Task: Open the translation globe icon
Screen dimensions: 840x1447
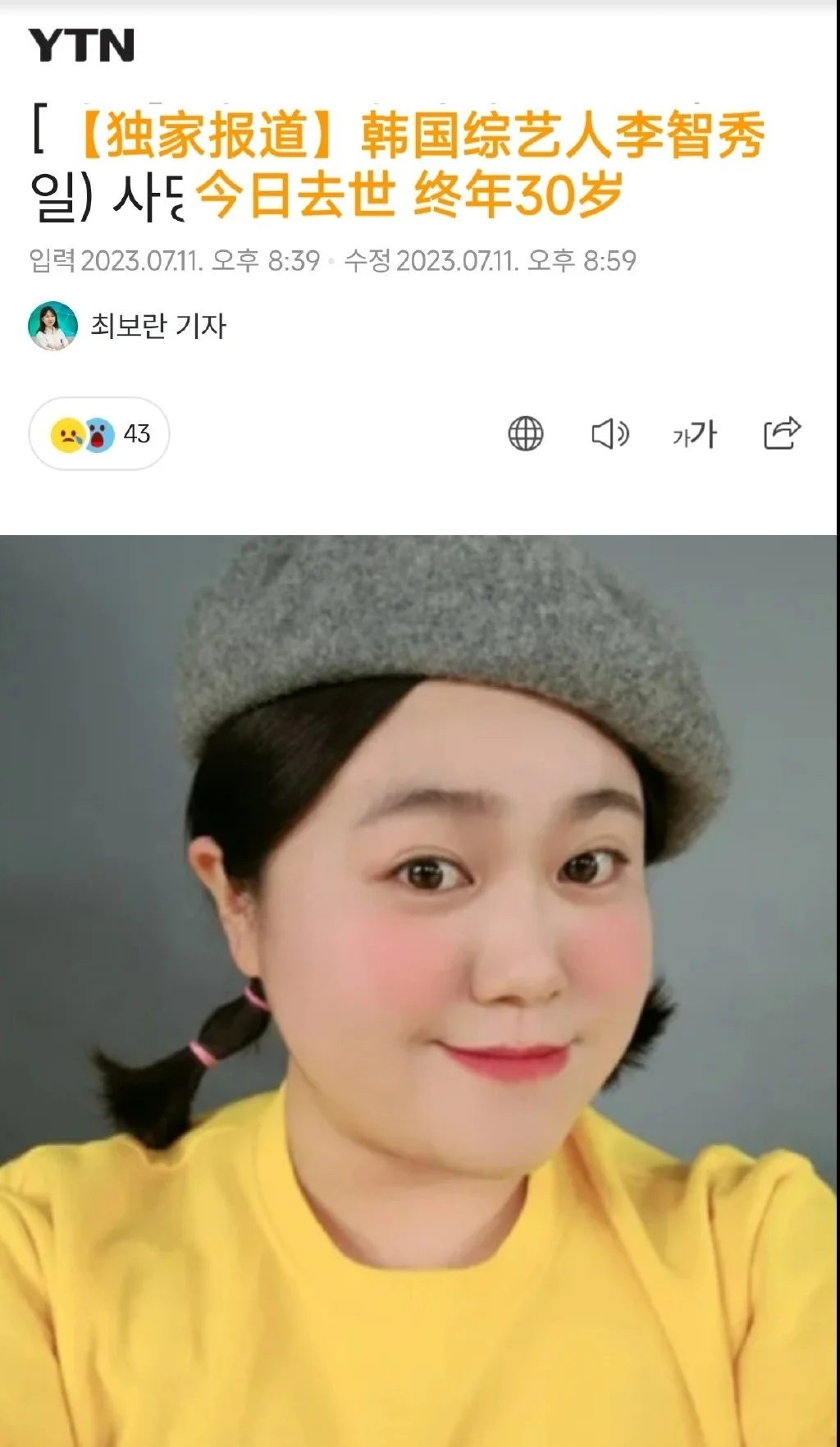Action: point(525,433)
